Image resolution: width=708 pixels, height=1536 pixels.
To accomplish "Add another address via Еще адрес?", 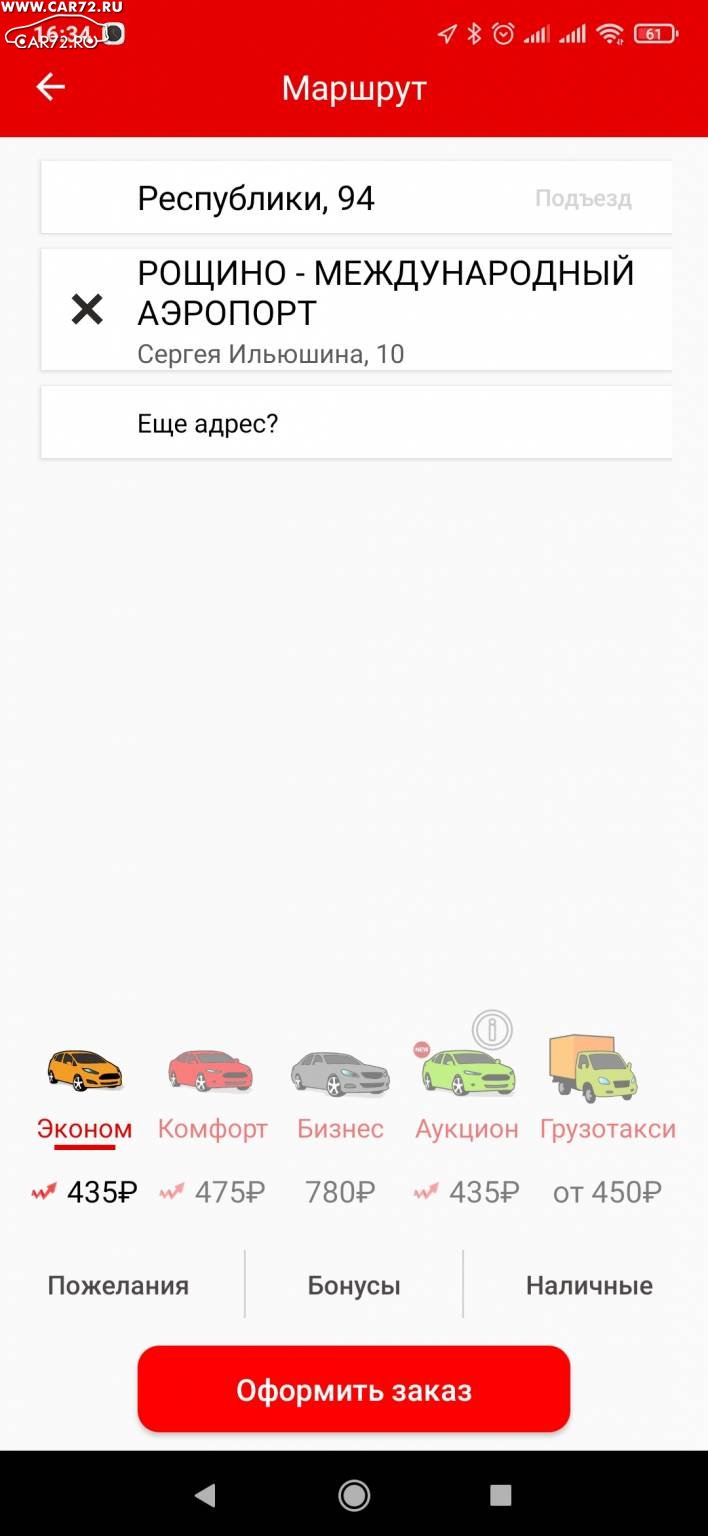I will [356, 423].
